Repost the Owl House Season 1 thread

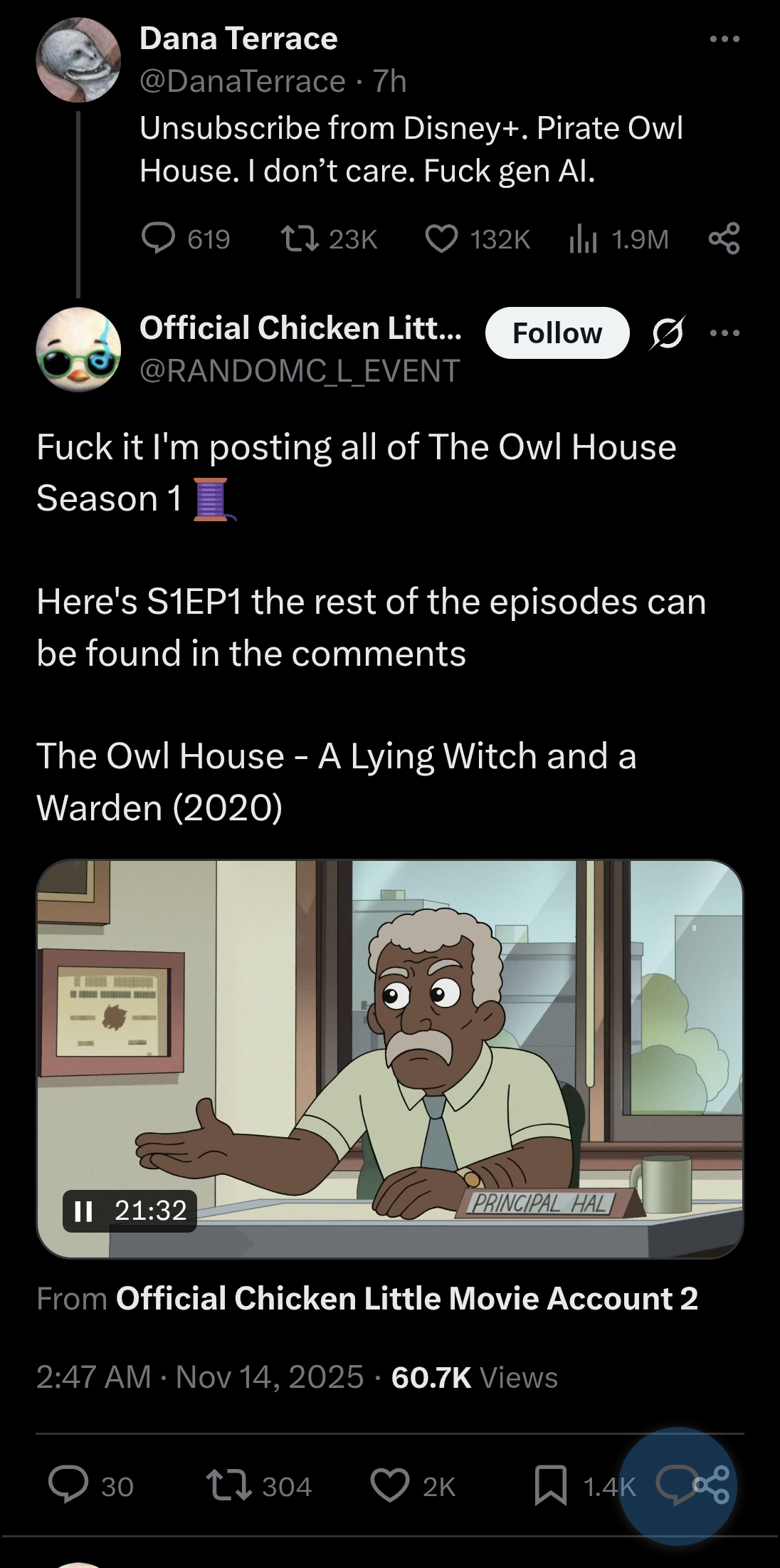click(229, 1486)
